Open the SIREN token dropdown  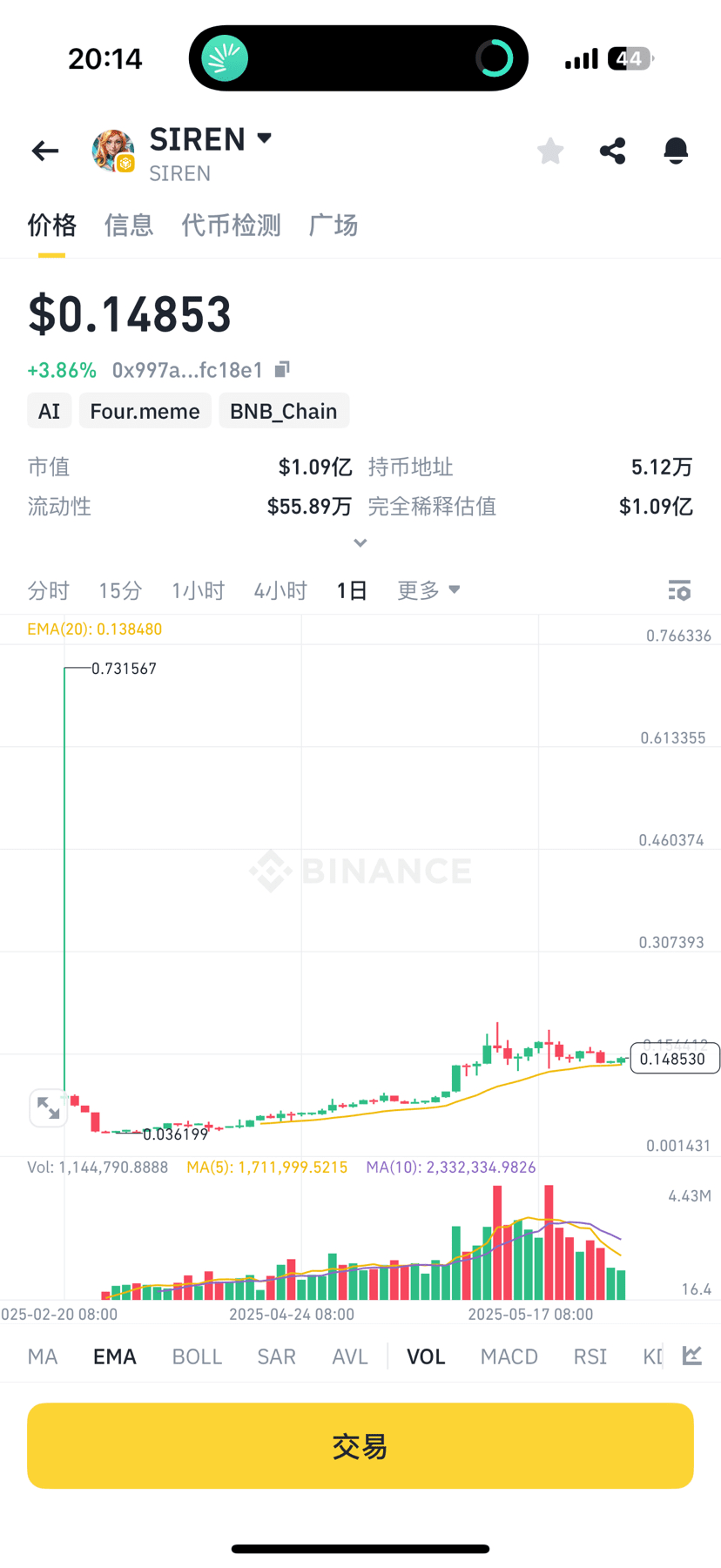click(x=265, y=138)
